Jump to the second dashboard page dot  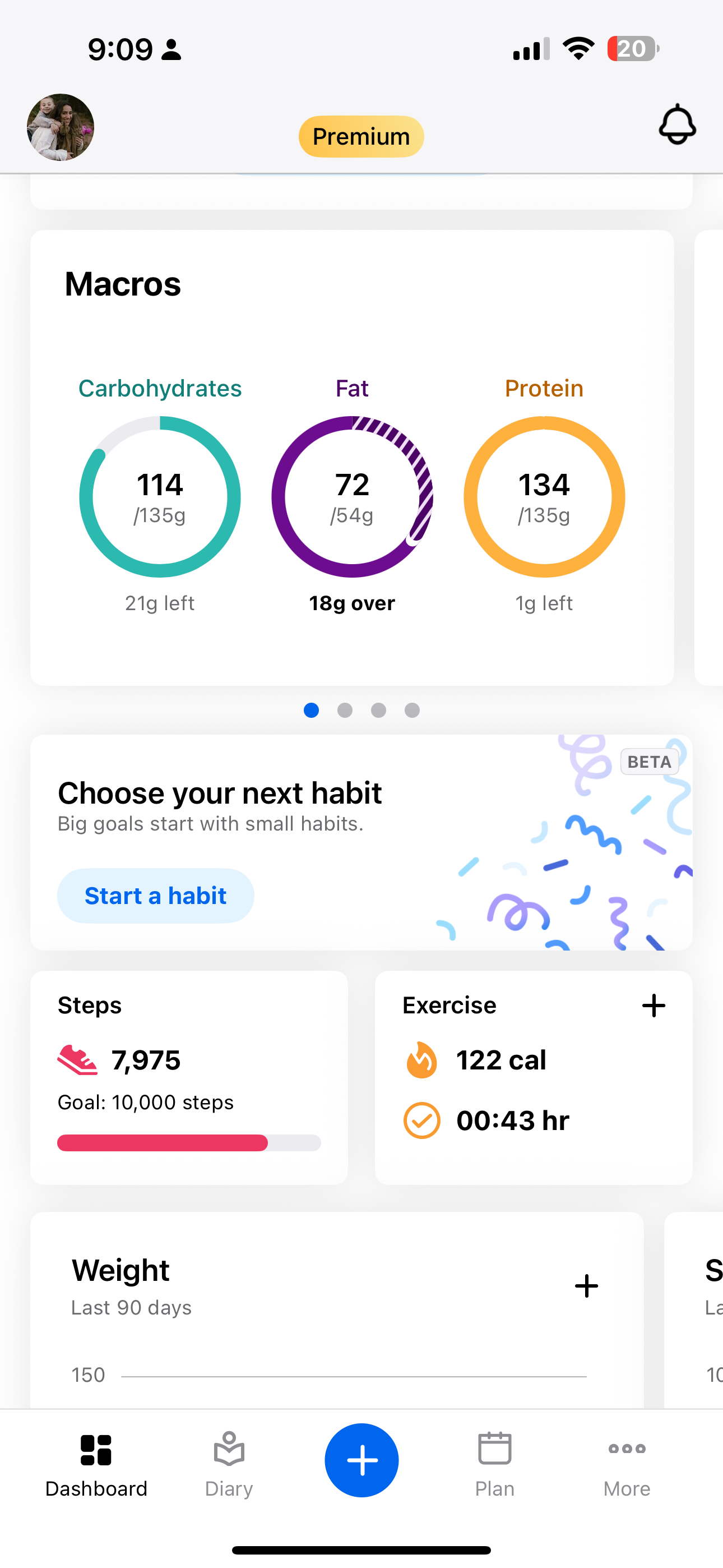pos(345,711)
